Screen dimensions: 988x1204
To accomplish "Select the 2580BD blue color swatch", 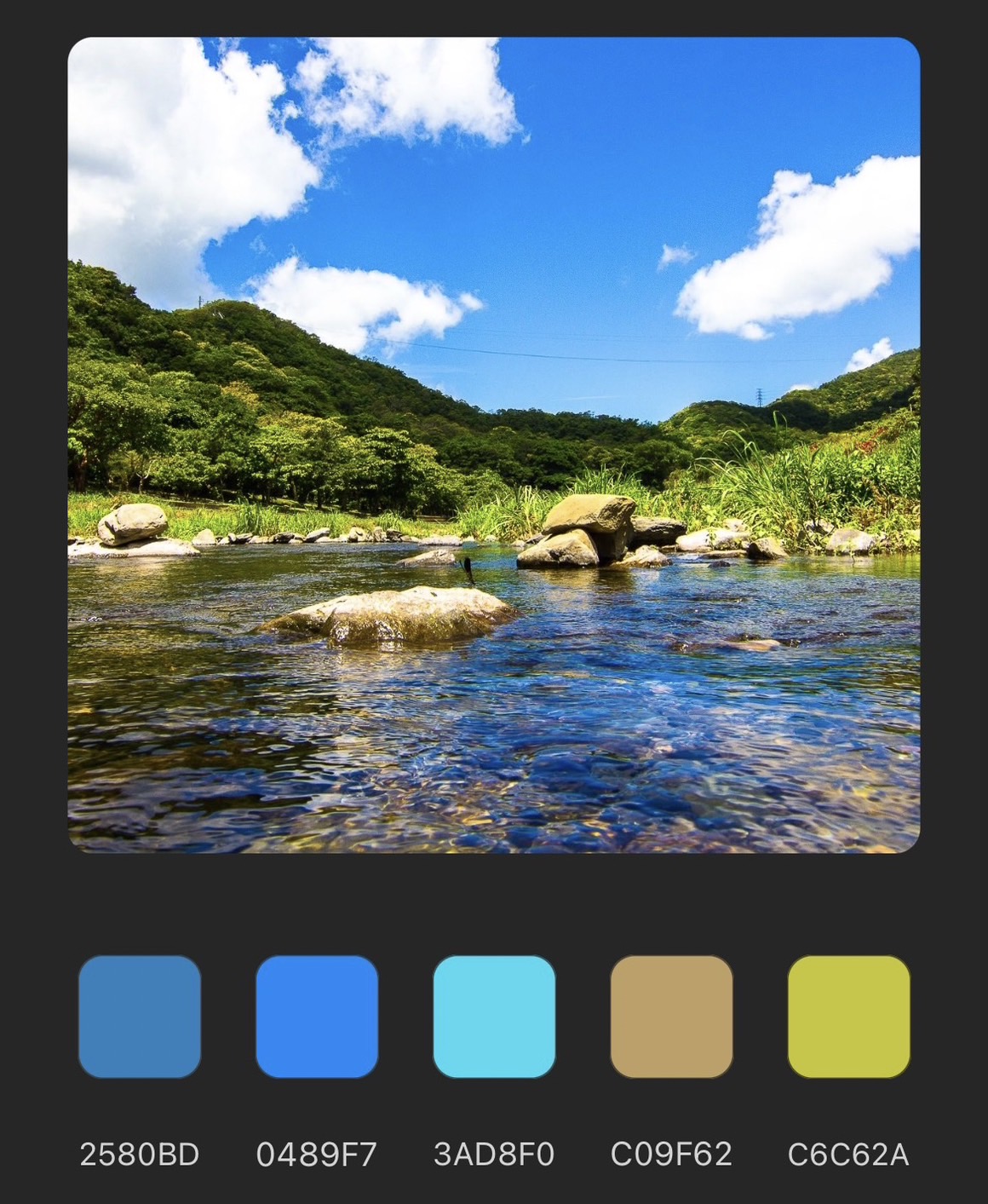I will point(140,1016).
